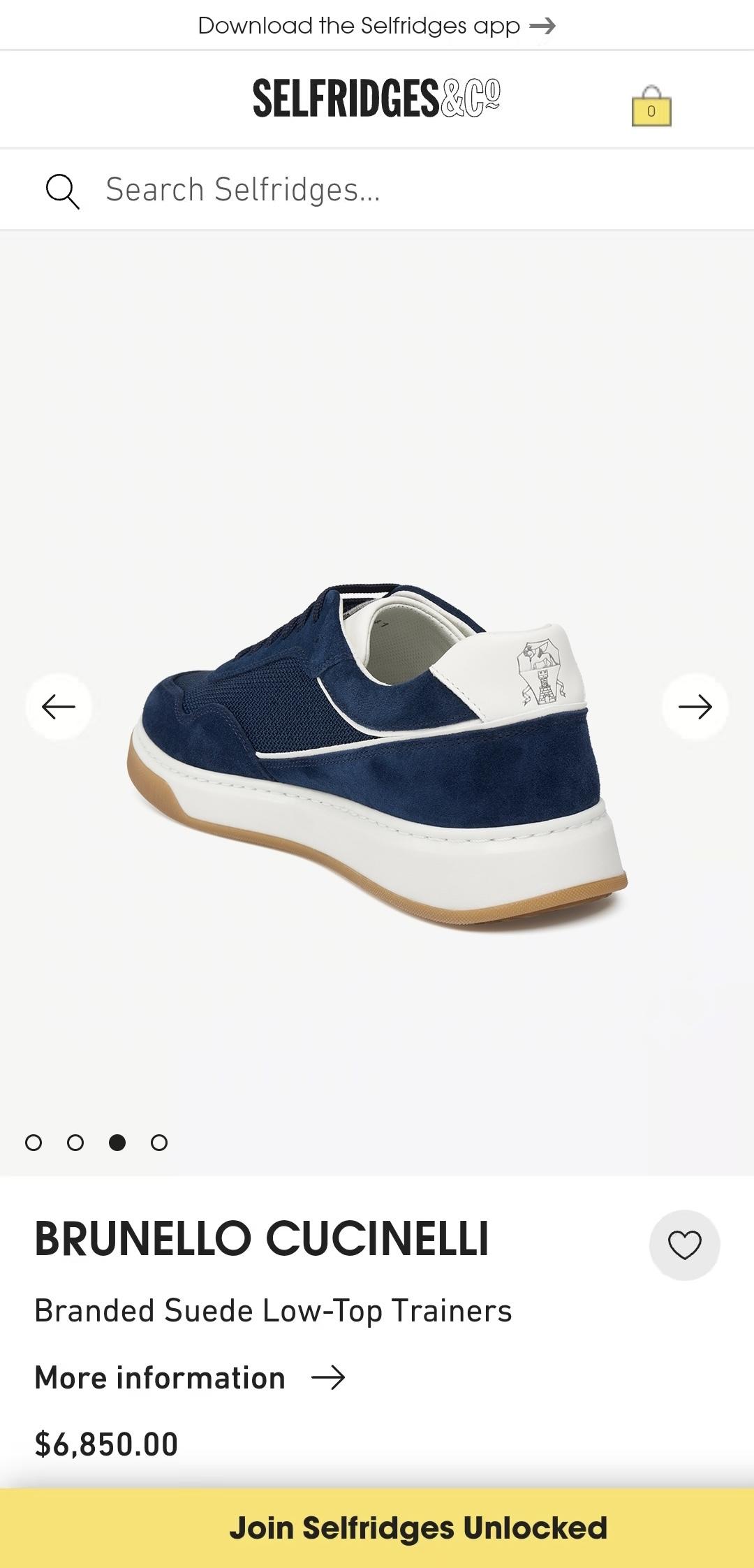
Task: Add trainers to wishlist with heart
Action: [684, 1245]
